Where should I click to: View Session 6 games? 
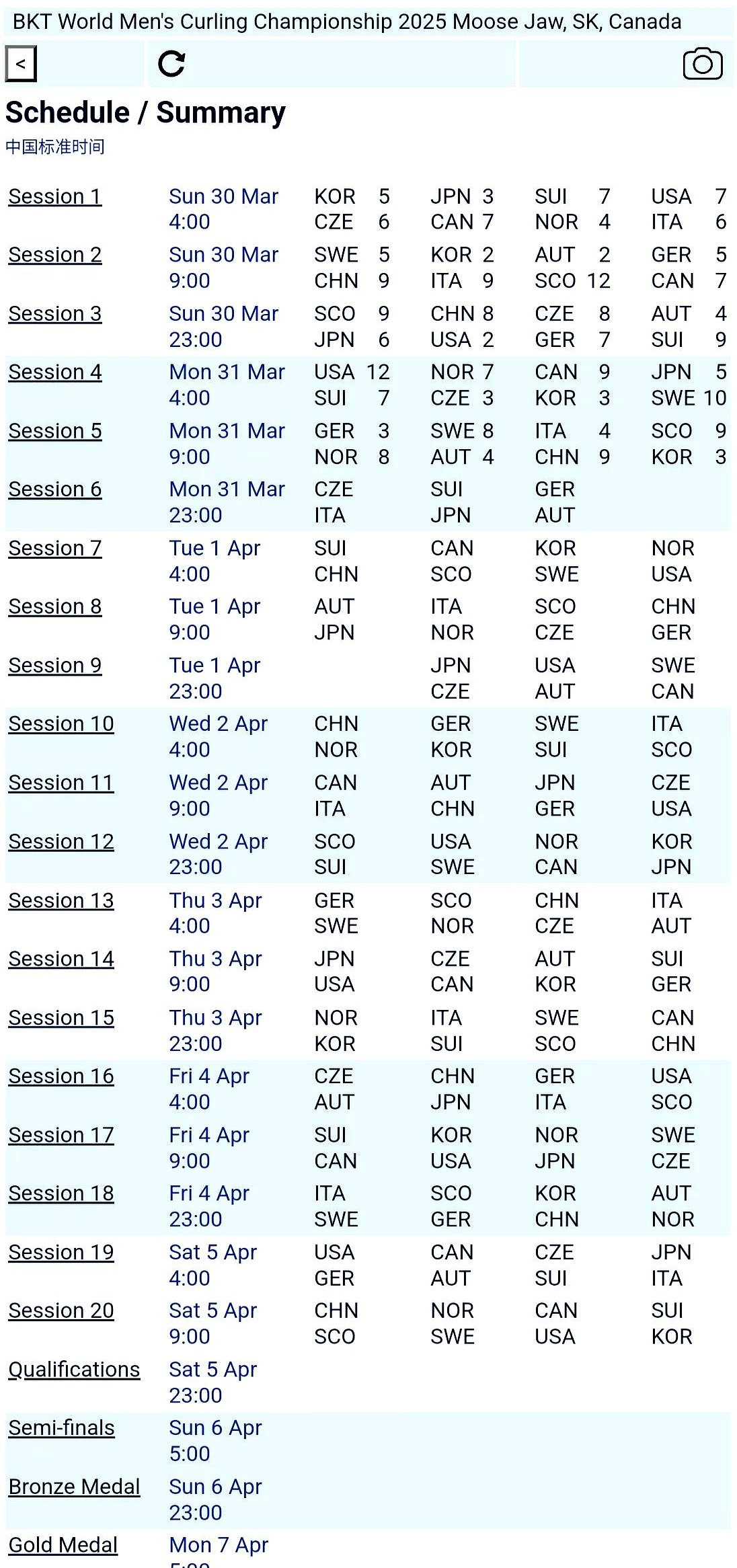tap(55, 489)
